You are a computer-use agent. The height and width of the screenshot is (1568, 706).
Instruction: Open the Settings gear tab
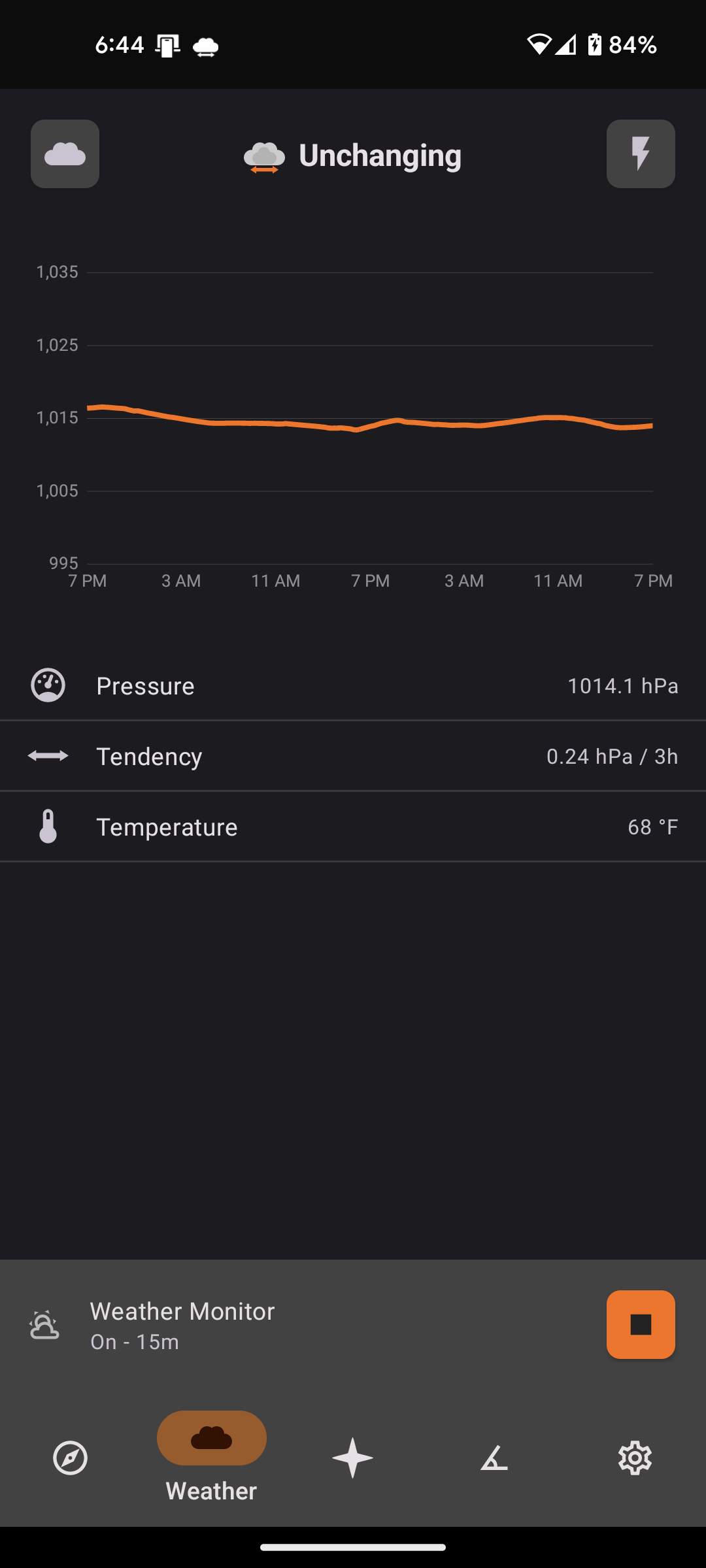pos(635,1458)
